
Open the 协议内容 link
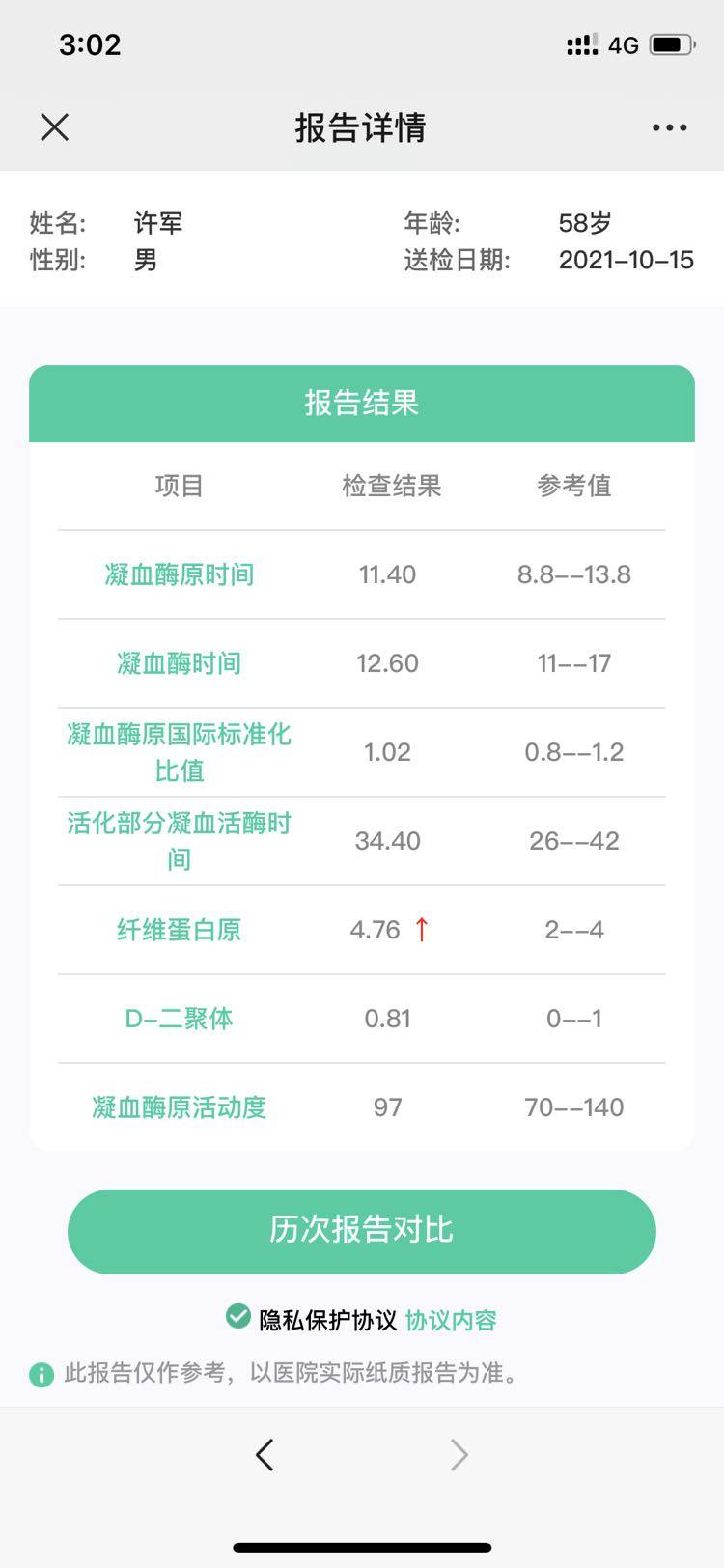pyautogui.click(x=451, y=1320)
